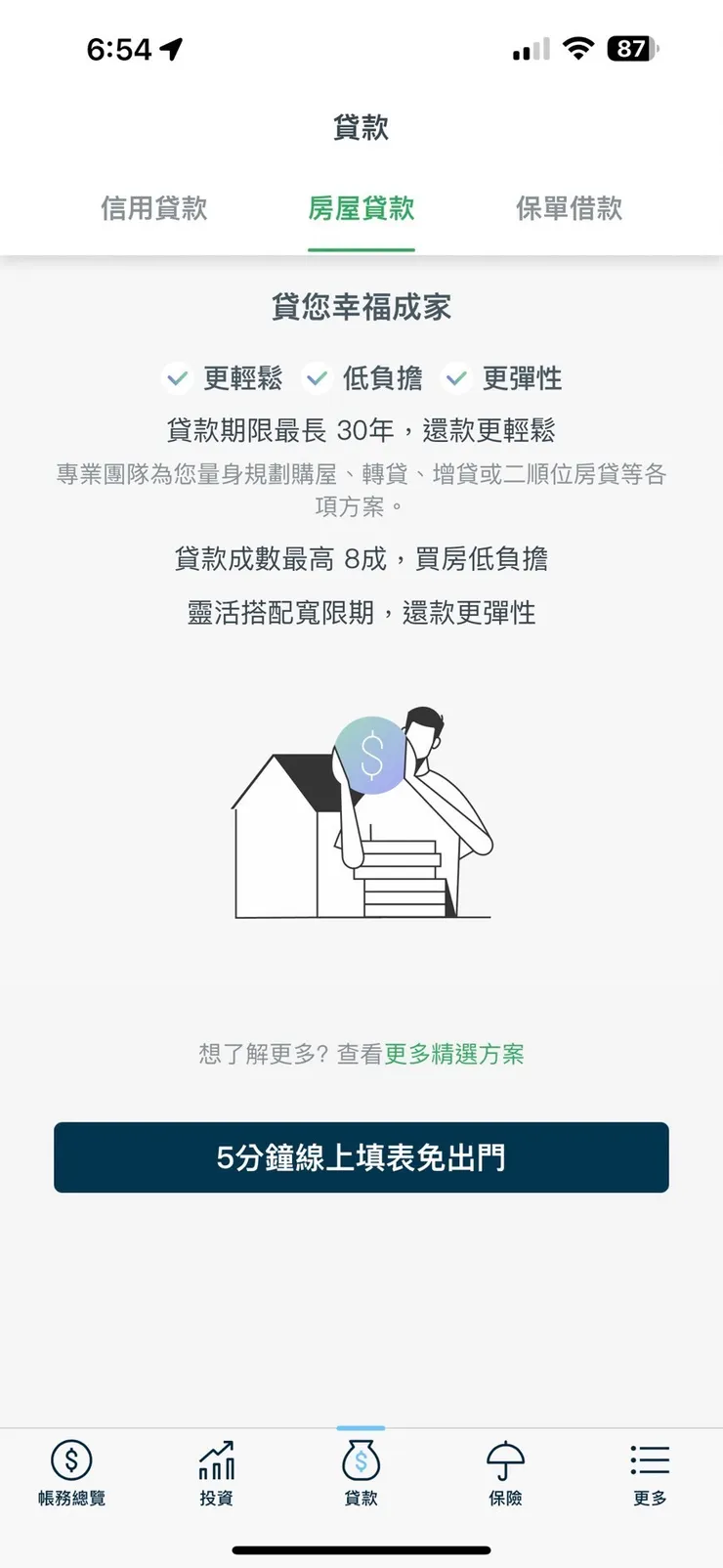
Task: Switch to the 信用貸款 tab
Action: click(x=155, y=209)
